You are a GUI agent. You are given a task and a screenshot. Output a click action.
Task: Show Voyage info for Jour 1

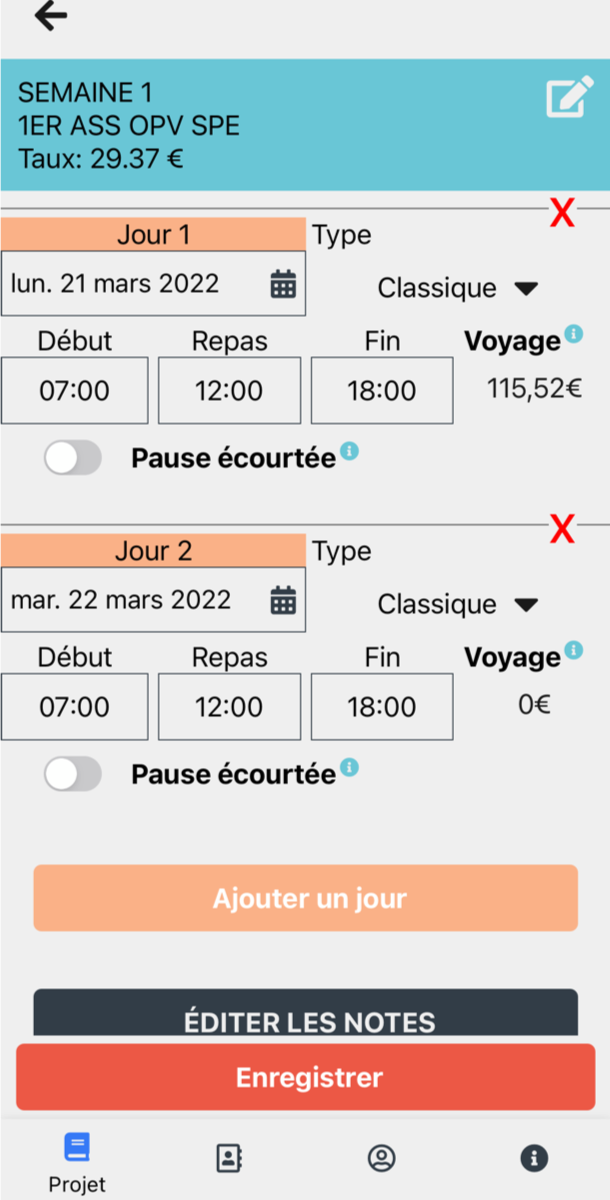(x=573, y=333)
